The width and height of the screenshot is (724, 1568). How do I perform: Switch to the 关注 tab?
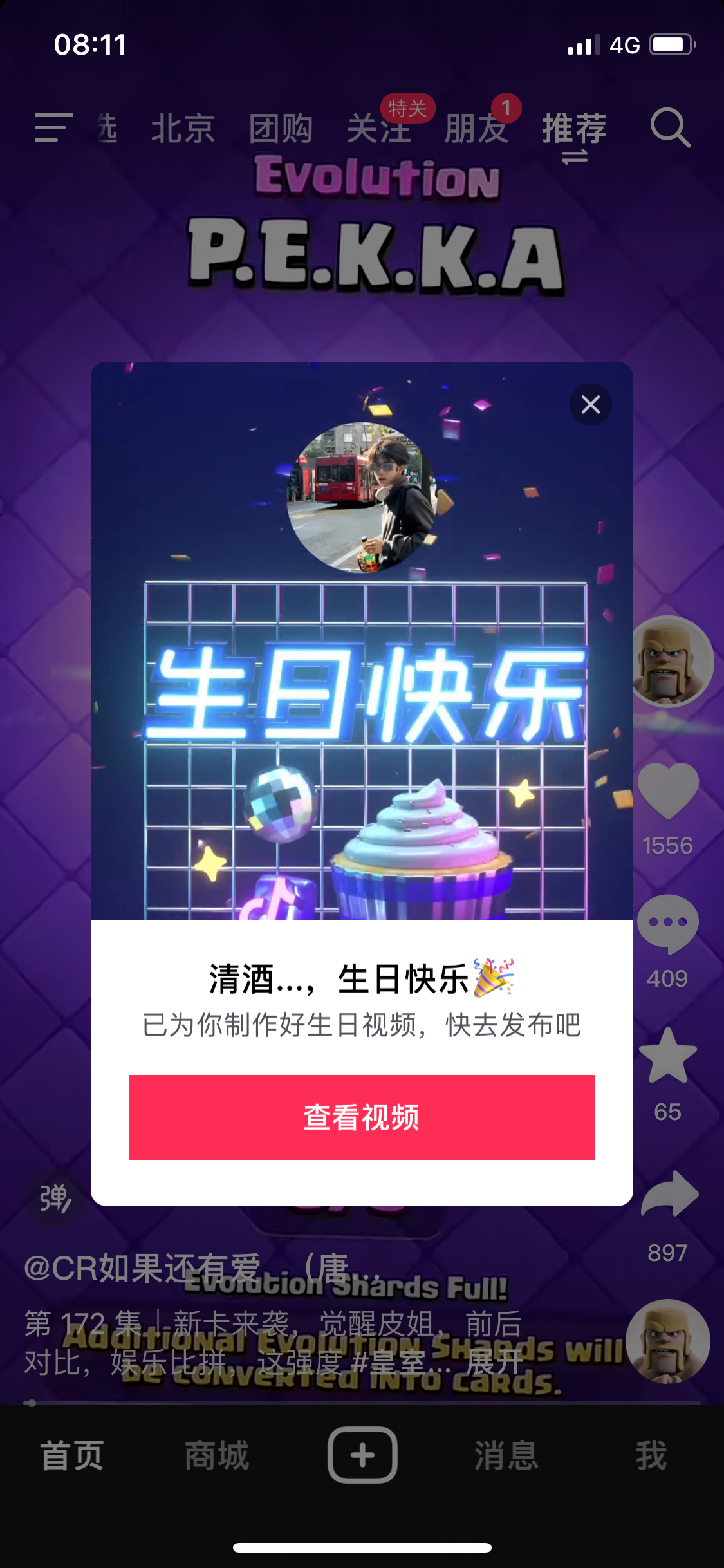point(378,128)
